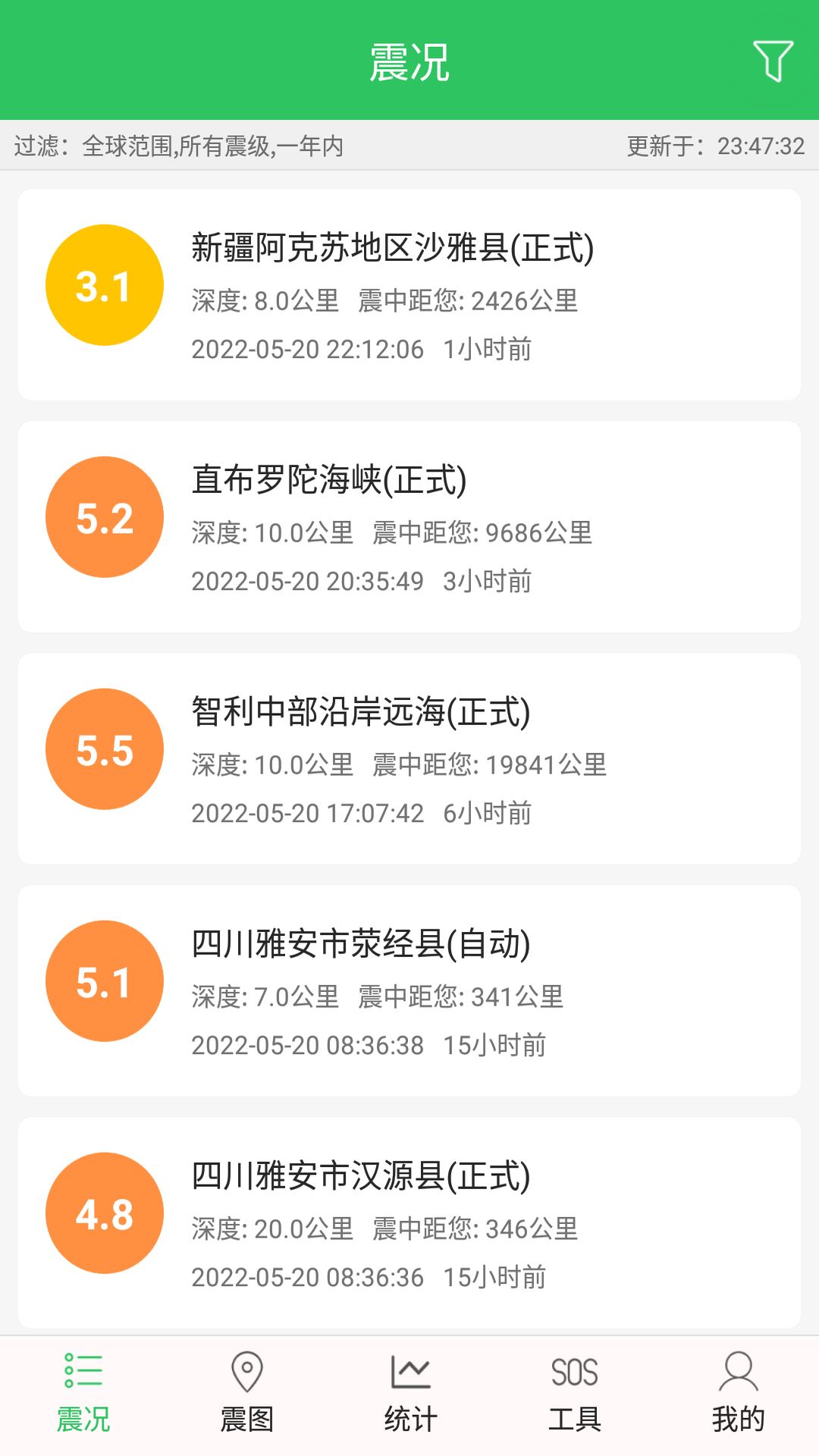Tap the orange 5.5 magnitude circle

coord(106,751)
